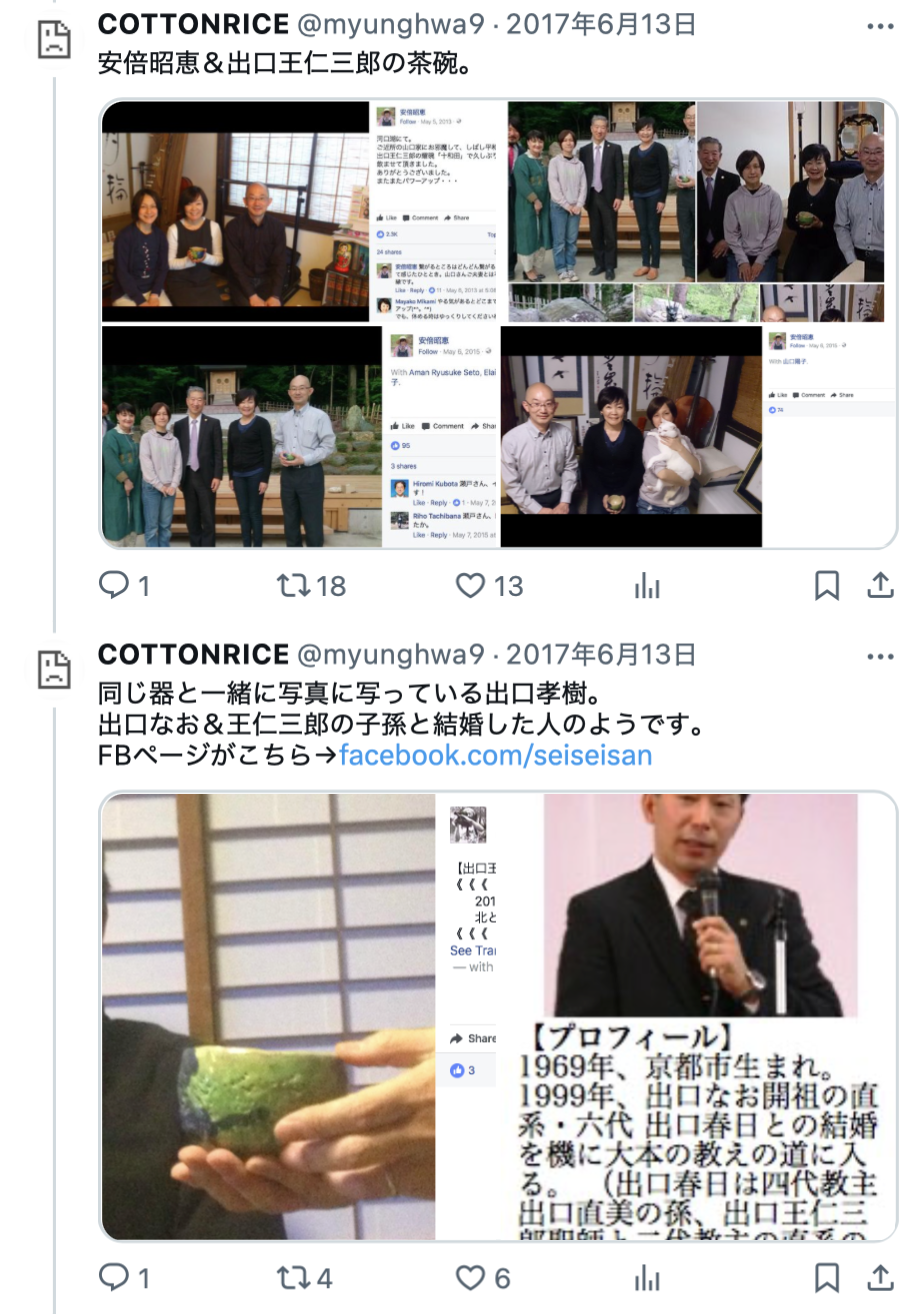The width and height of the screenshot is (924, 1314).
Task: Open overflow menu on the 安倍昭恵 tea bowl tweet
Action: pyautogui.click(x=880, y=26)
